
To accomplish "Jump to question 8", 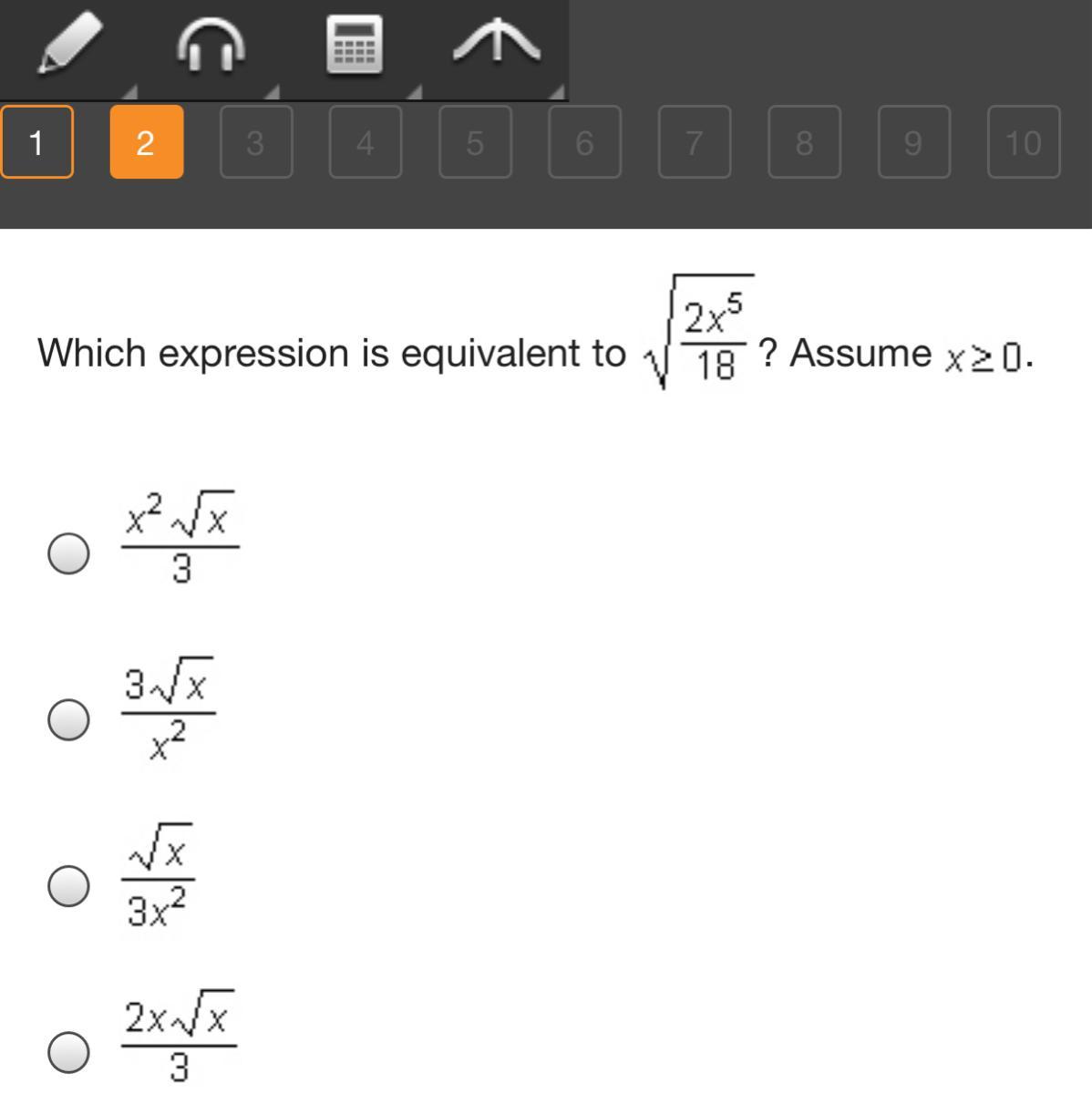I will tap(804, 142).
